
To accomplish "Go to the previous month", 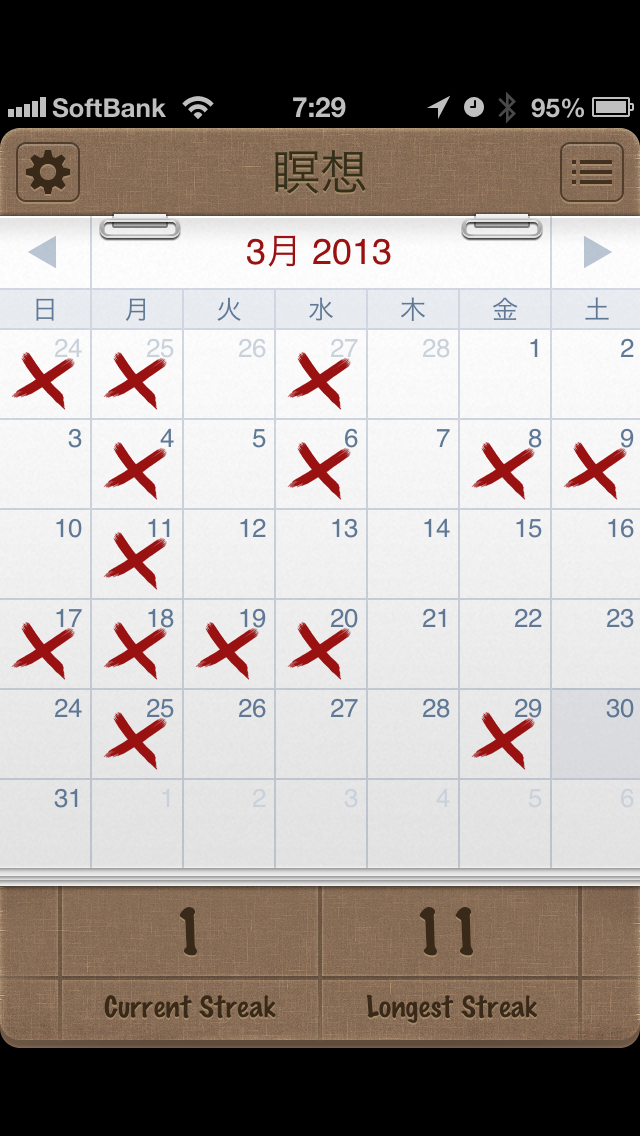I will (43, 252).
